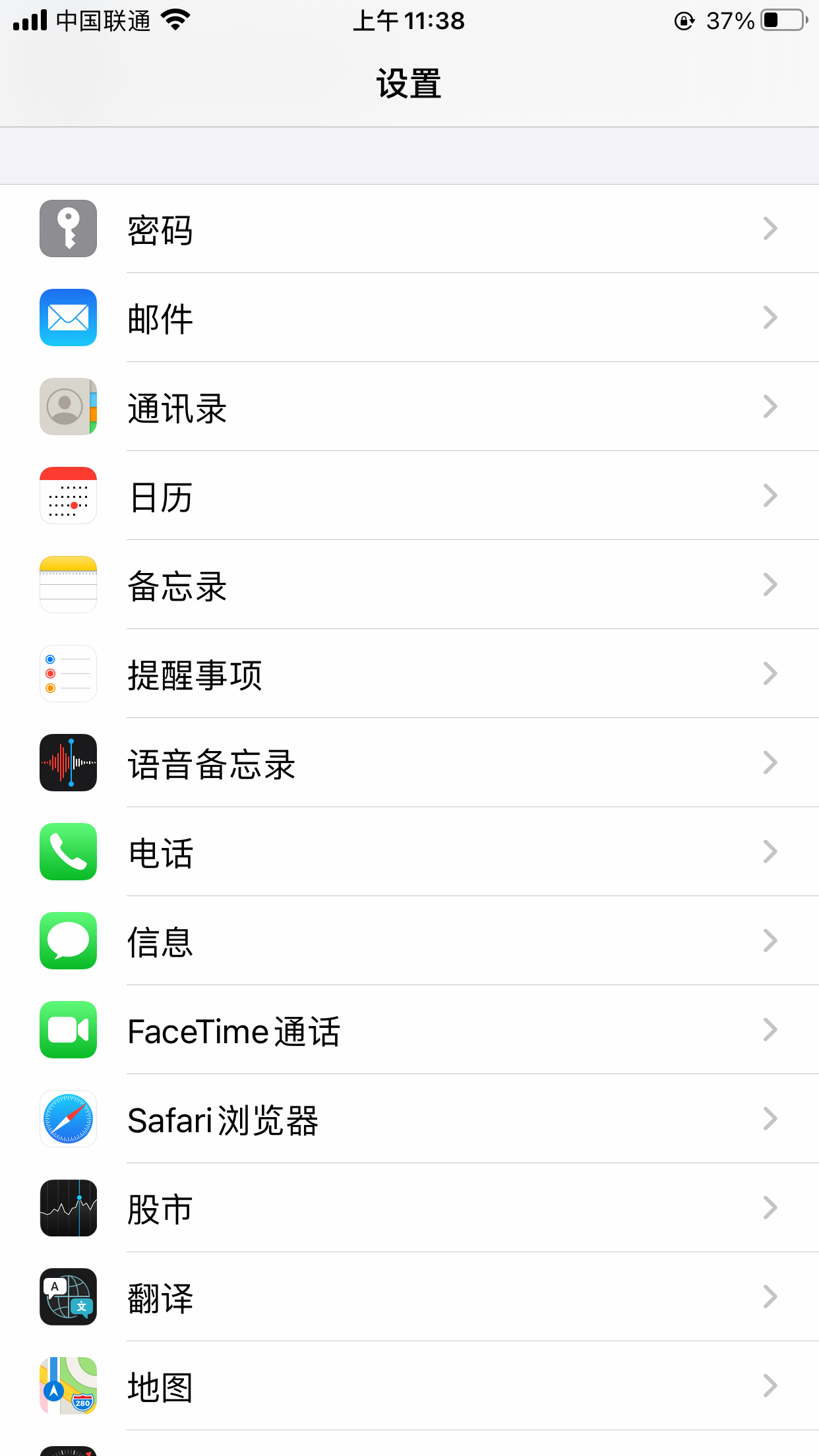Screen dimensions: 819x1456
Task: Open 备忘录 (Notes) settings
Action: click(409, 585)
